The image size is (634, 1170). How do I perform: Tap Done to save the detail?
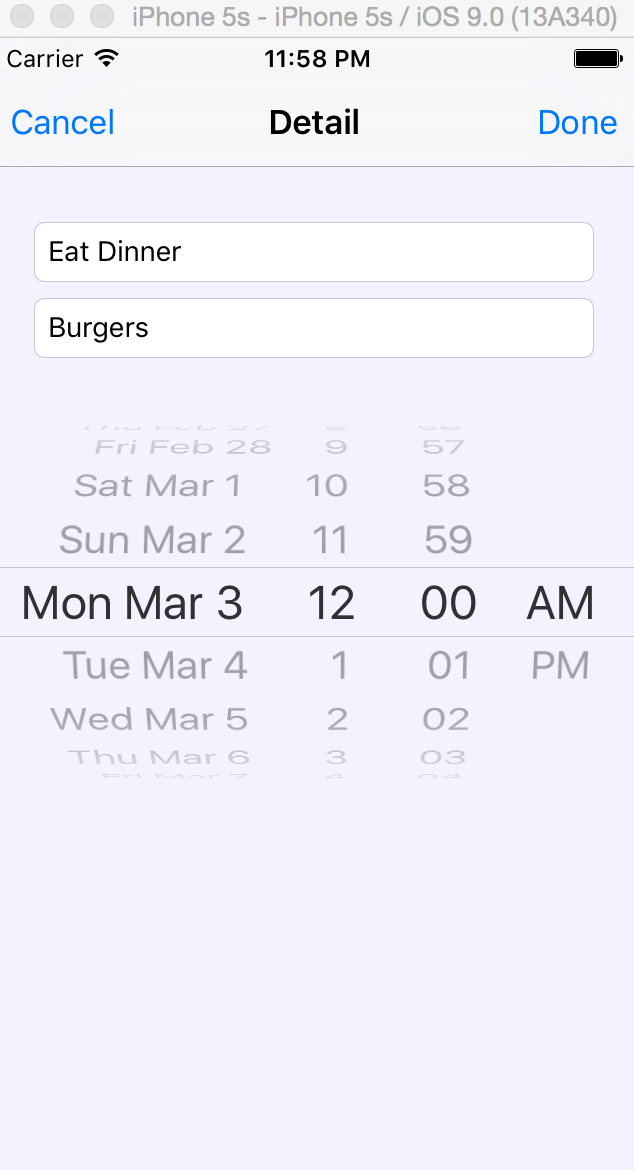click(577, 122)
